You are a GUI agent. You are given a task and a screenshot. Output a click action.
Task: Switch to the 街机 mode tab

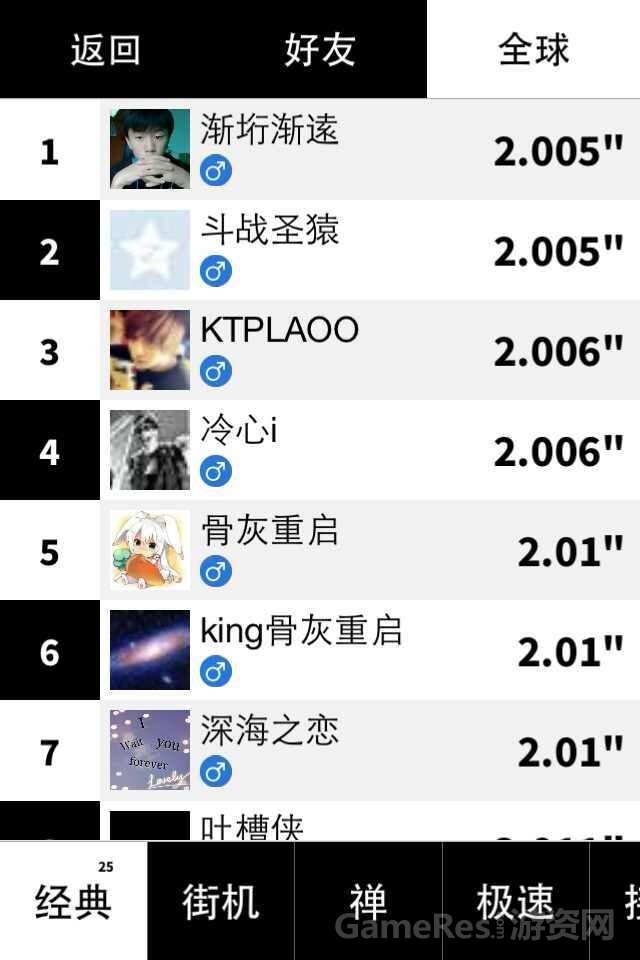221,901
